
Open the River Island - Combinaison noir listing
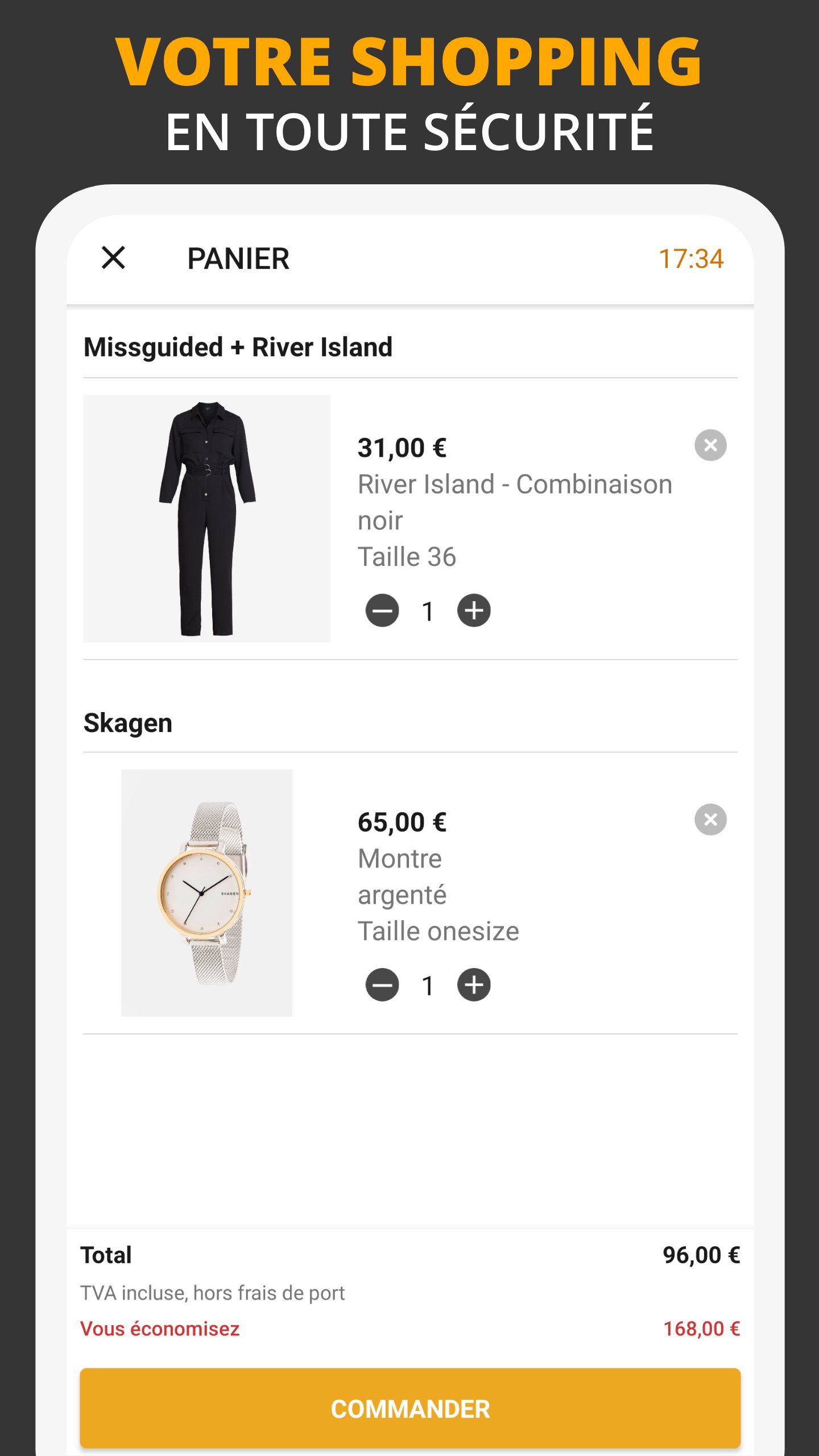tap(515, 502)
